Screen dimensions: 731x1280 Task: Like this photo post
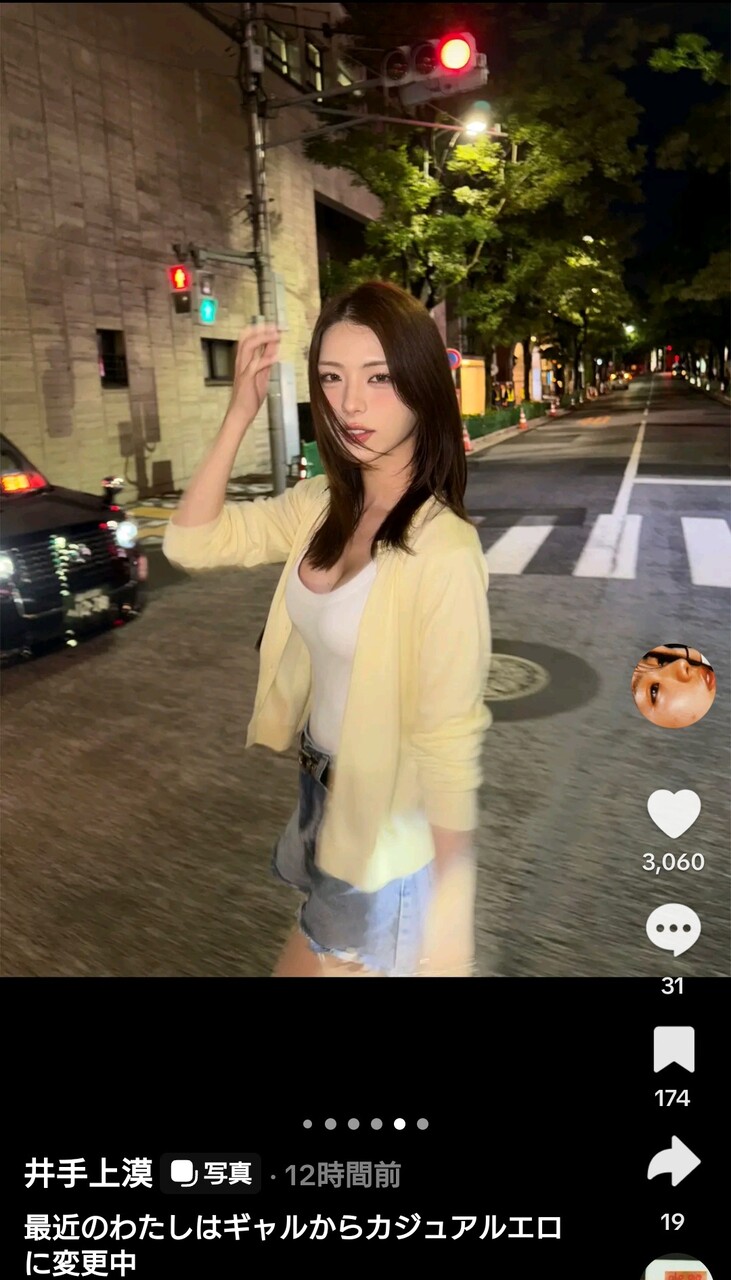(x=673, y=814)
